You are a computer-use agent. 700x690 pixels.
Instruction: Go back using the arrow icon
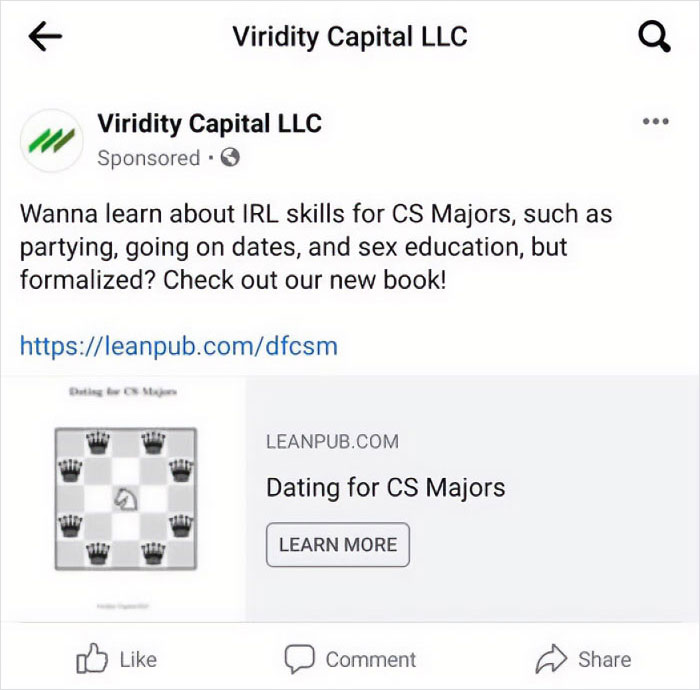point(46,38)
